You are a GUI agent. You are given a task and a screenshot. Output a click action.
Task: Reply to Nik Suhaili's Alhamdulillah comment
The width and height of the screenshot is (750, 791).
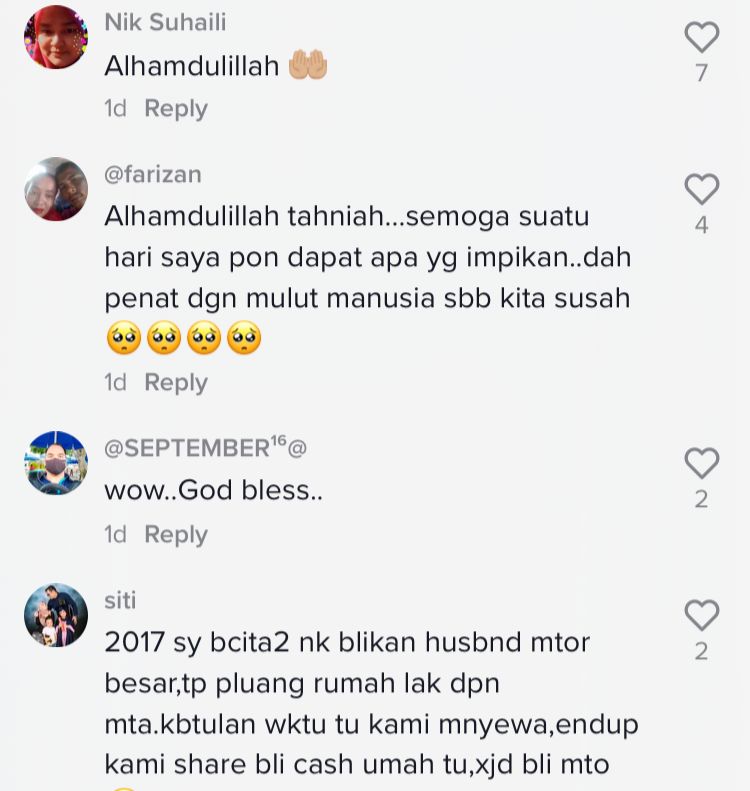pyautogui.click(x=175, y=109)
